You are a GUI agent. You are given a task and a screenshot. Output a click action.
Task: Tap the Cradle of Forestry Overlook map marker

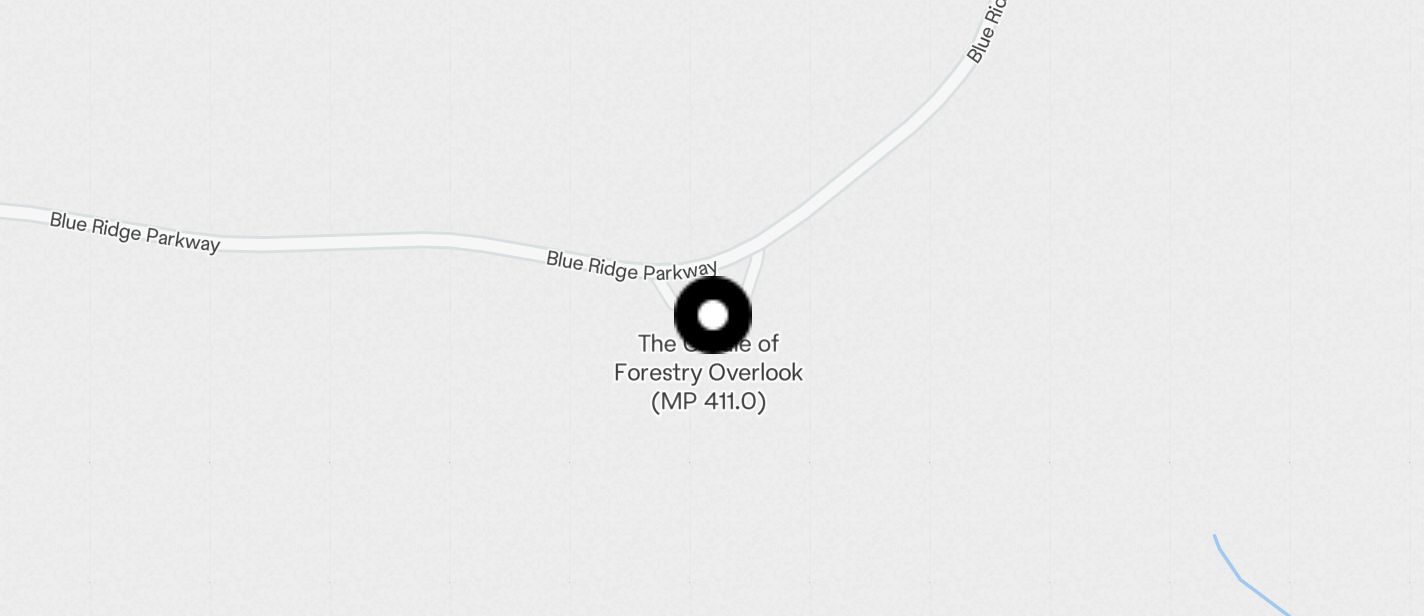712,315
